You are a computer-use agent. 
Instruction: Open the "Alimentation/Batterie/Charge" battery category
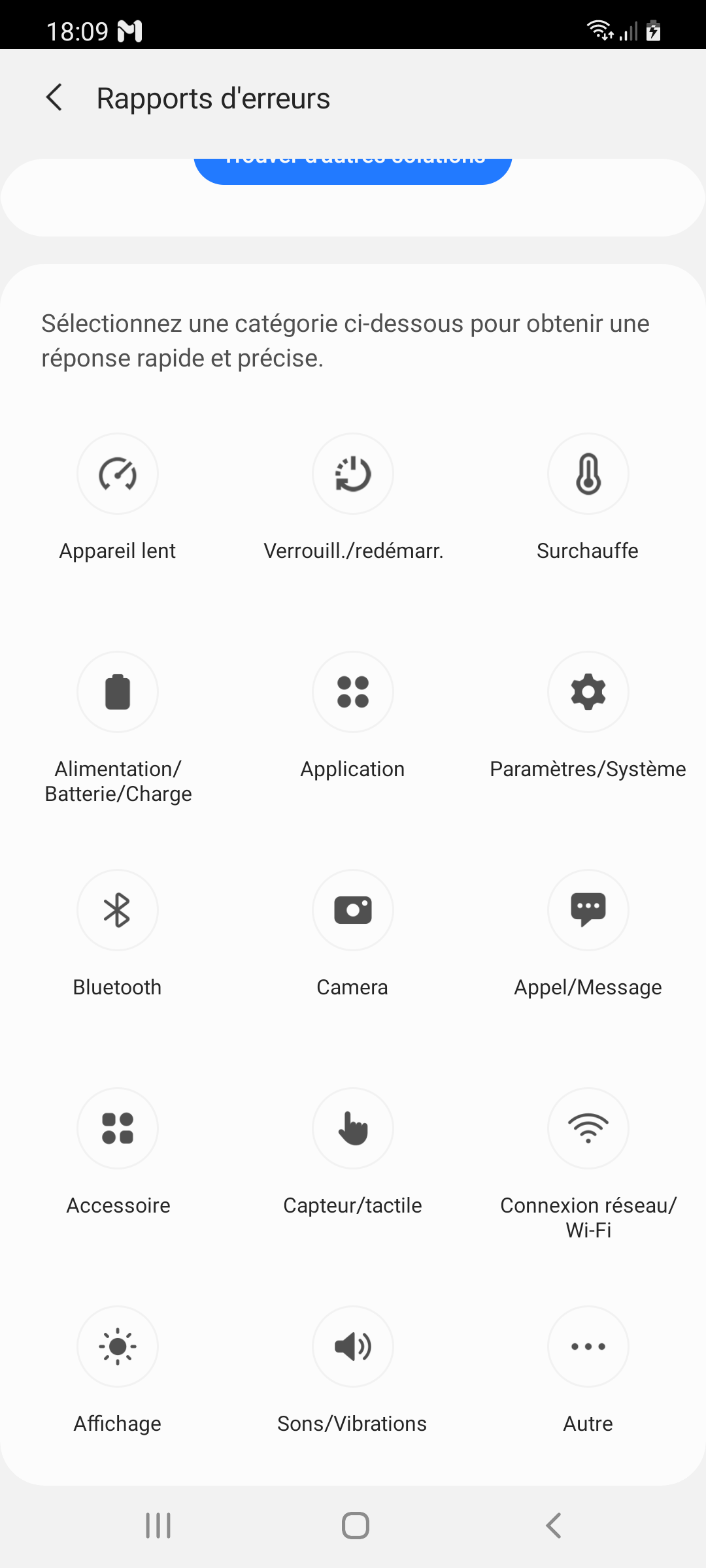tap(118, 692)
